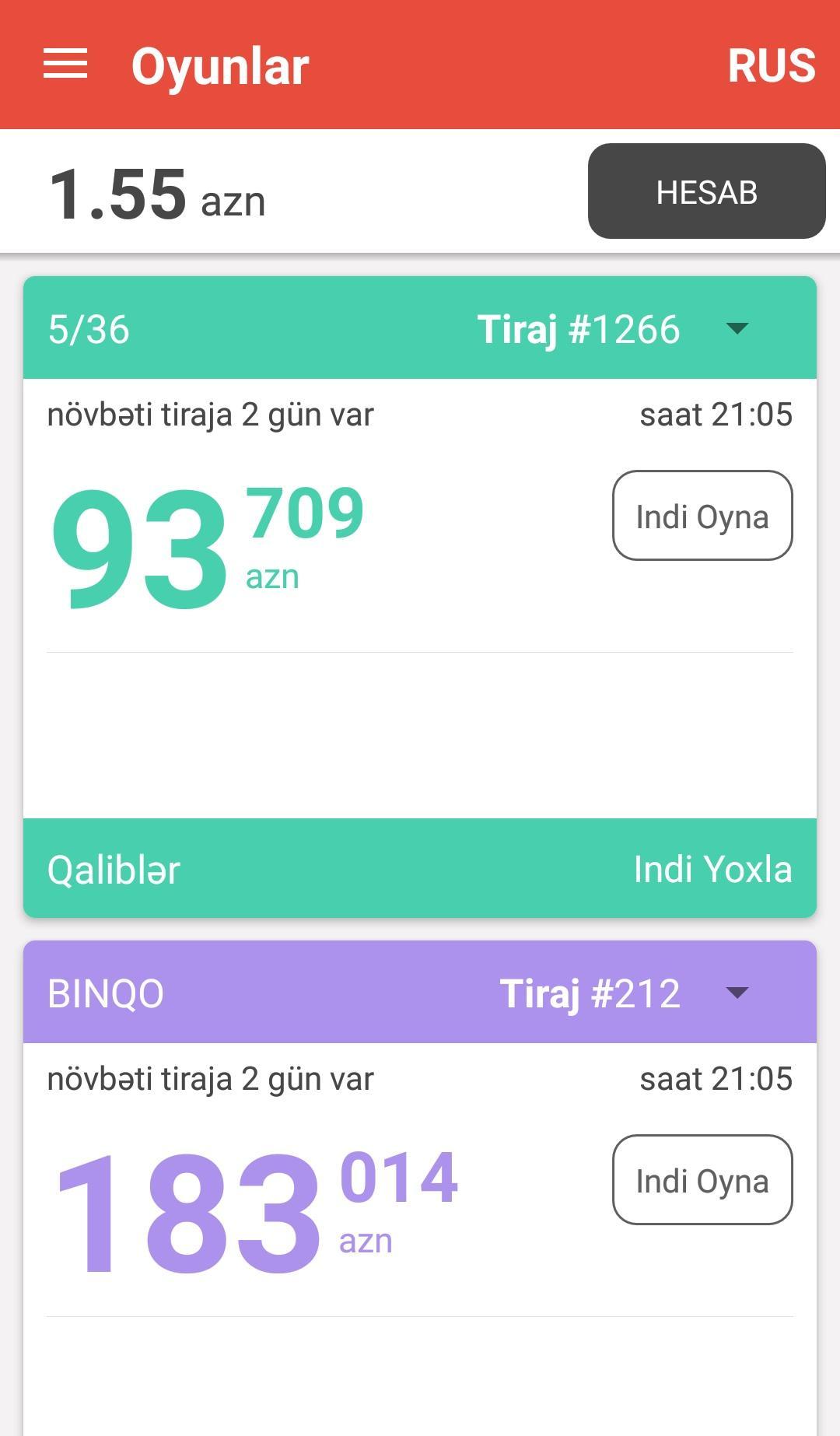Expand the Tiraj #1266 dropdown arrow

point(739,328)
